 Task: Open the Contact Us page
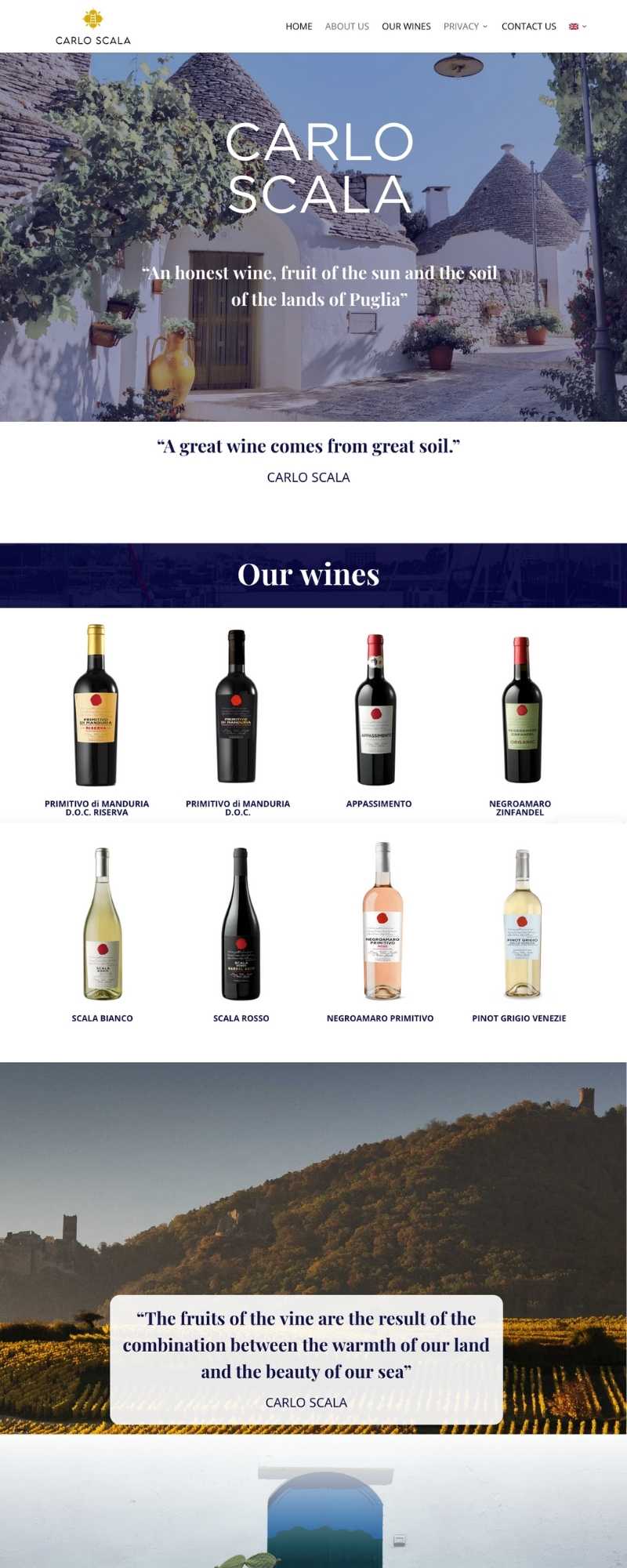[529, 27]
